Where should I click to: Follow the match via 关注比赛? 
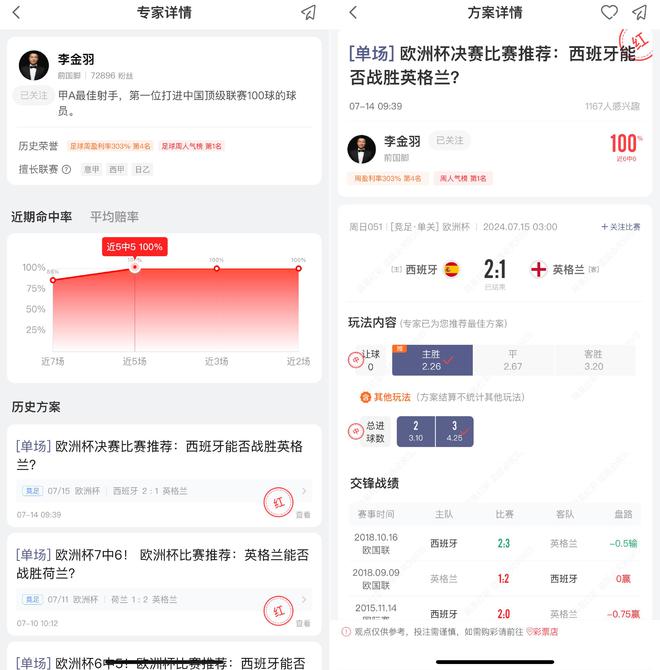[x=620, y=227]
